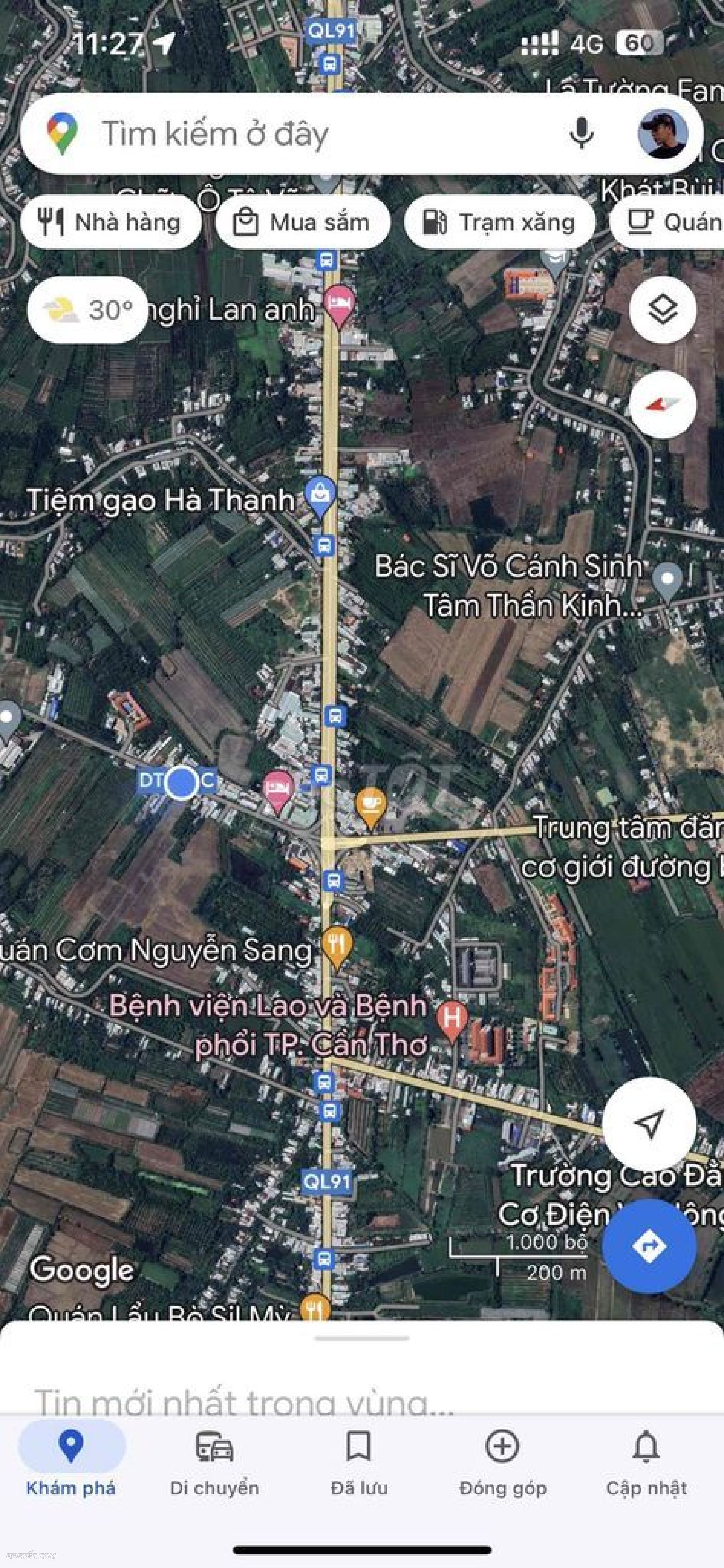Select the Nhà hàng chip
Image resolution: width=724 pixels, height=1568 pixels.
point(111,222)
